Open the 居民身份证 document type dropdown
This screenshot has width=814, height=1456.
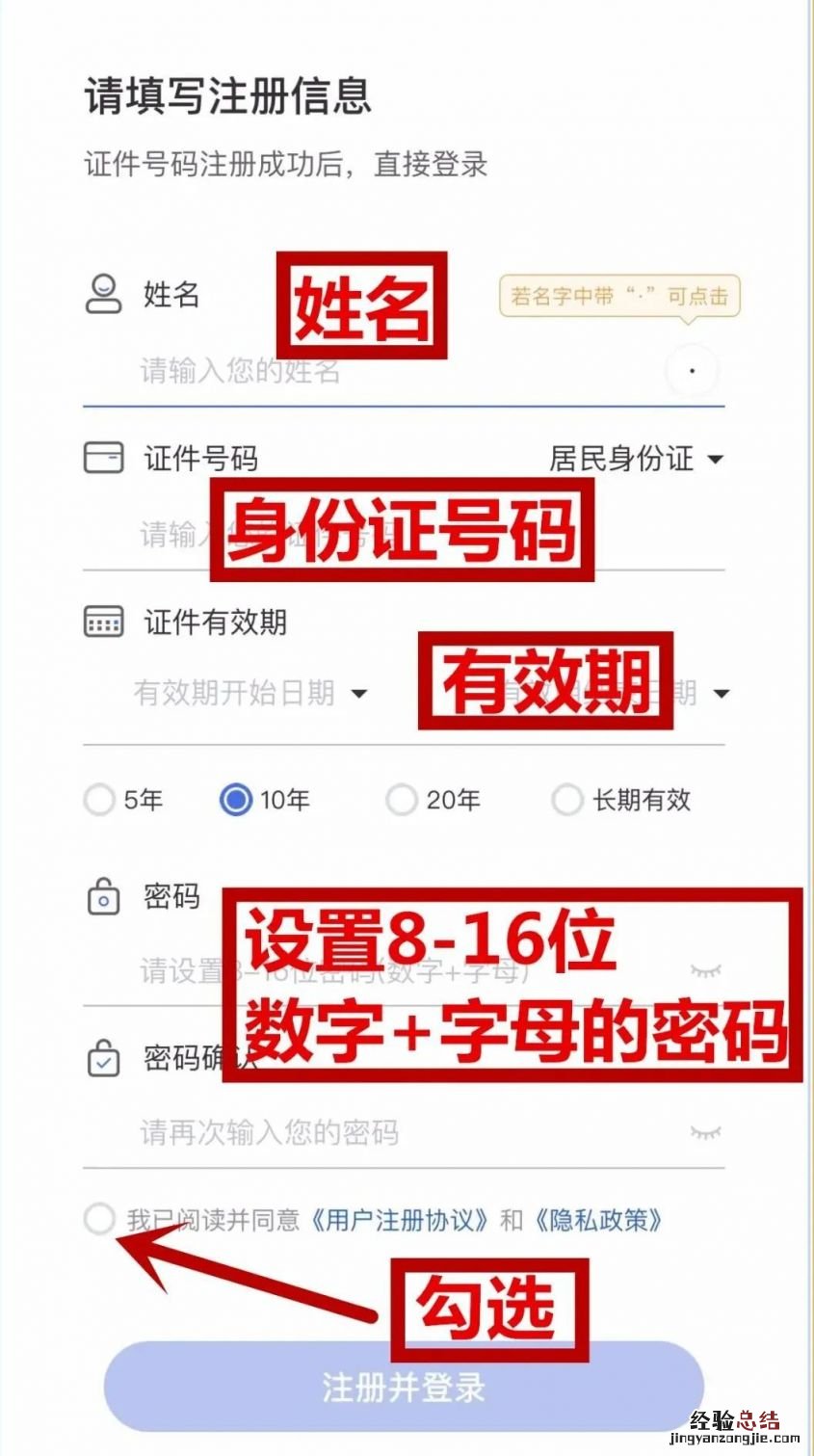(636, 459)
